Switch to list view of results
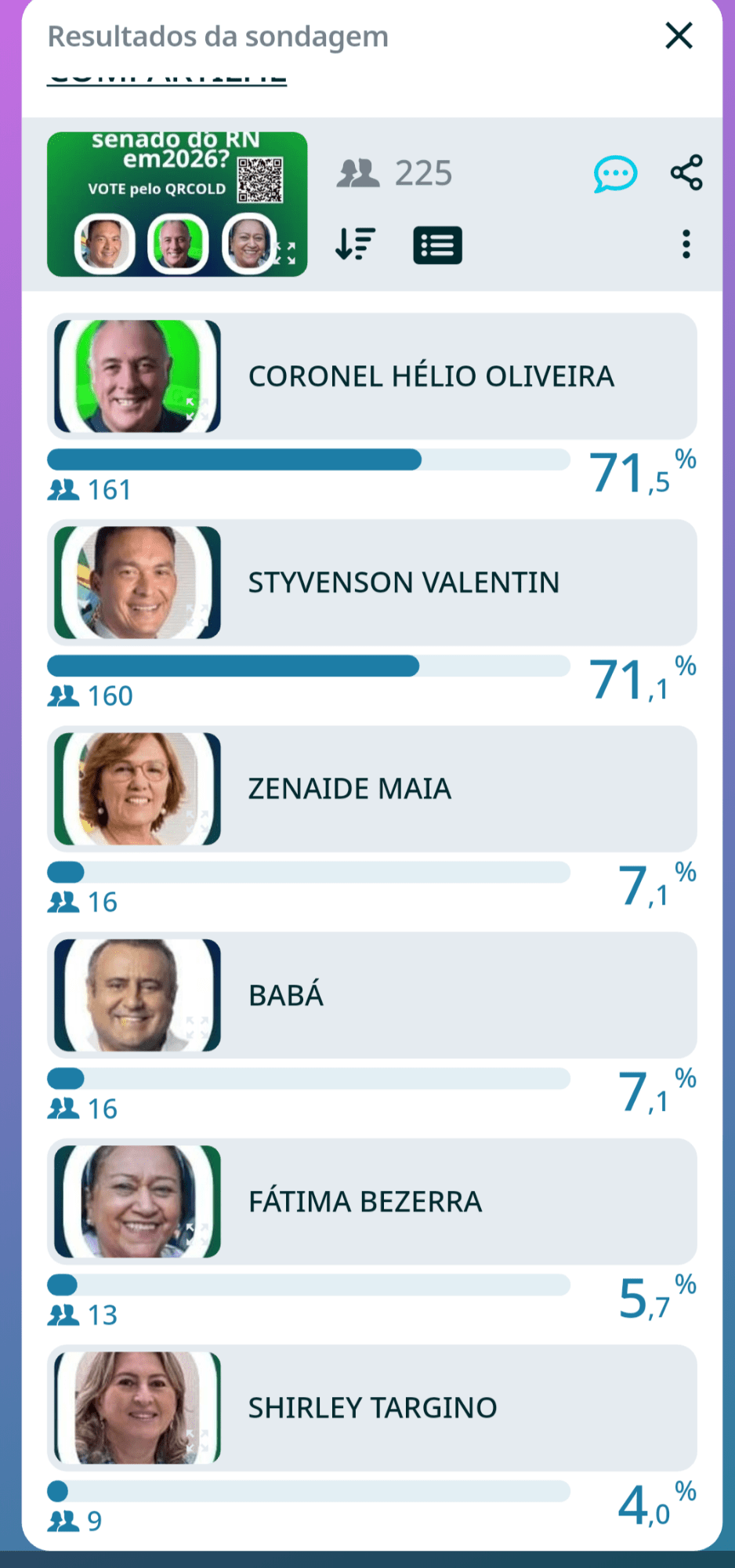 coord(437,245)
